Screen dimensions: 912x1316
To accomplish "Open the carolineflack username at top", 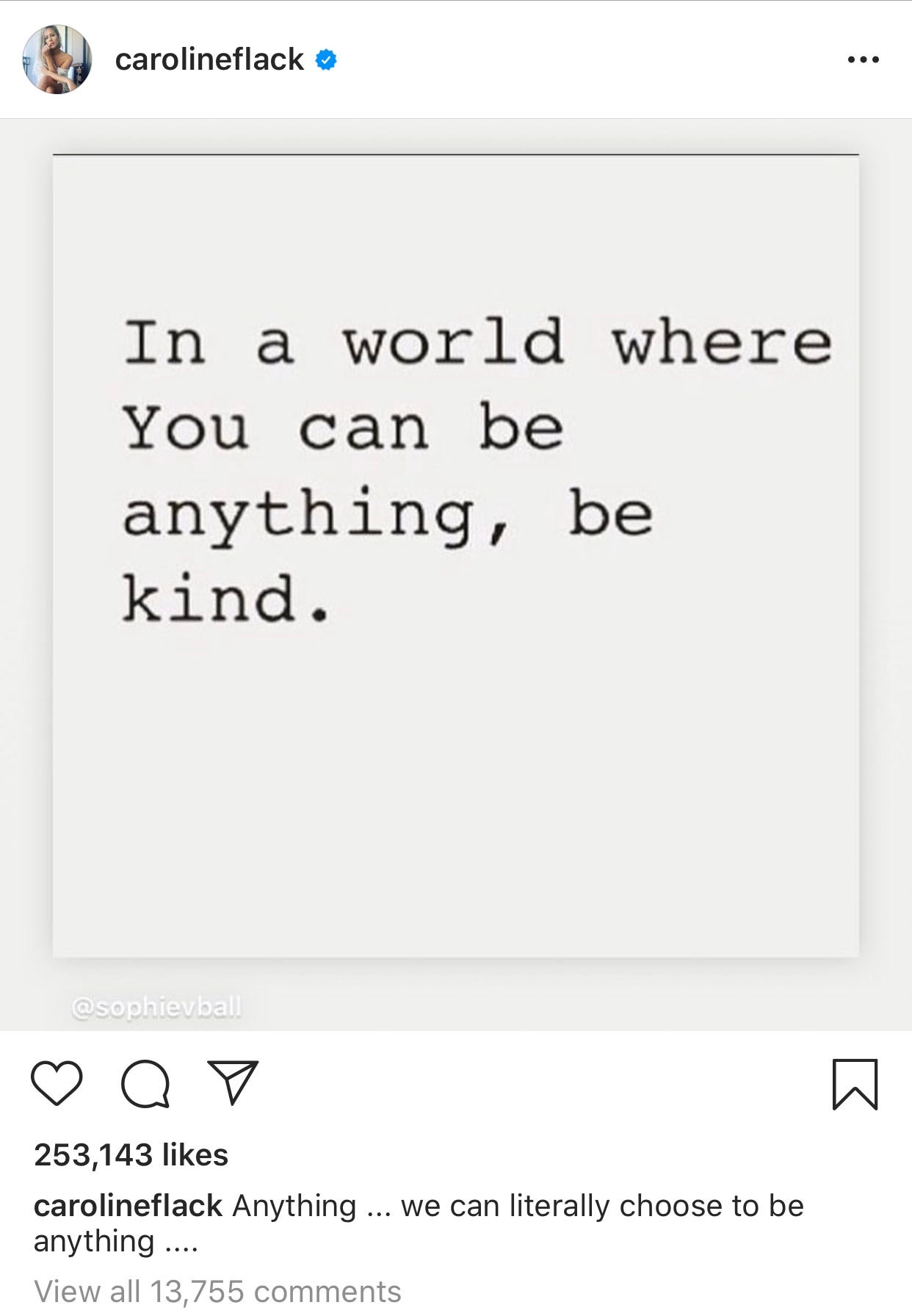I will (209, 59).
